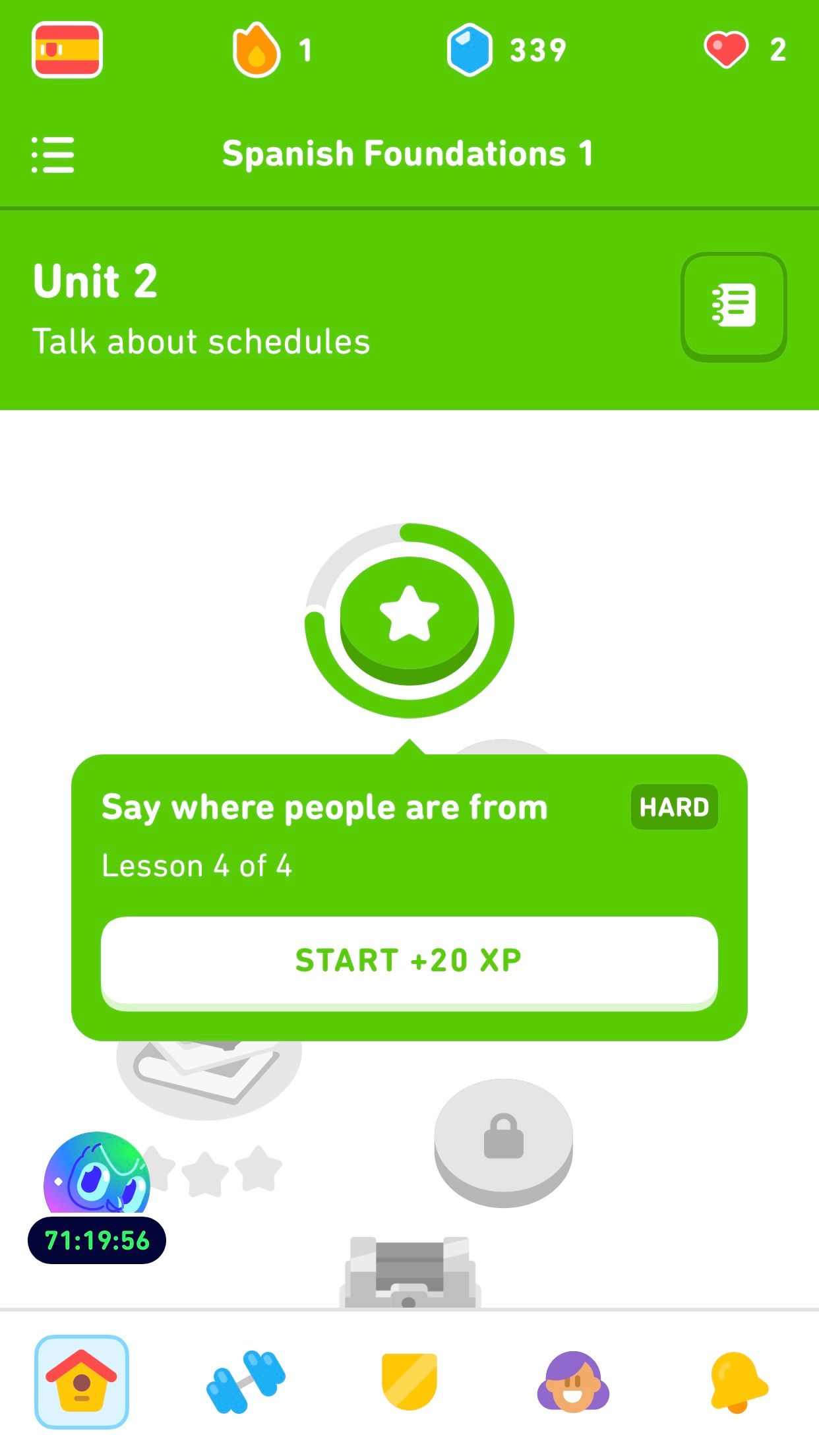Screen dimensions: 819x1456
Task: Open the sections list menu
Action: pos(53,155)
